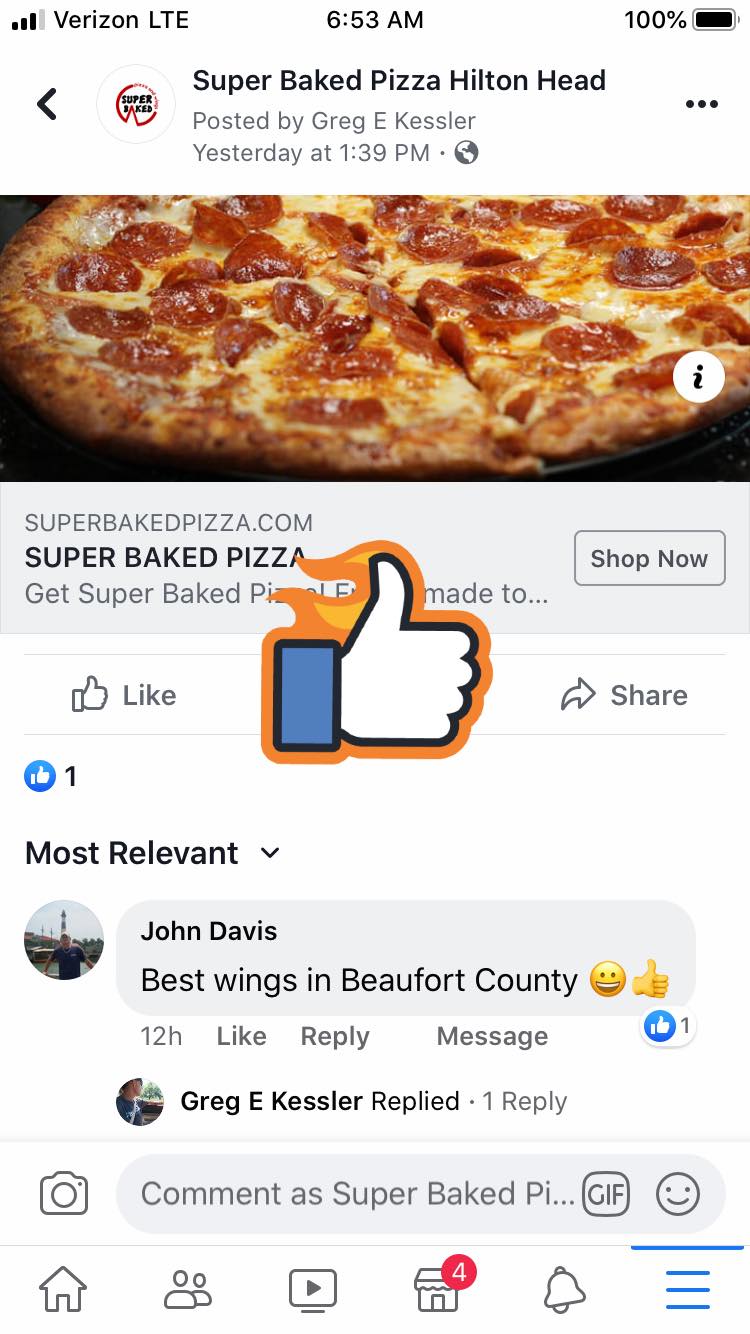
Task: Open the emoji picker in comment box
Action: (x=677, y=1194)
